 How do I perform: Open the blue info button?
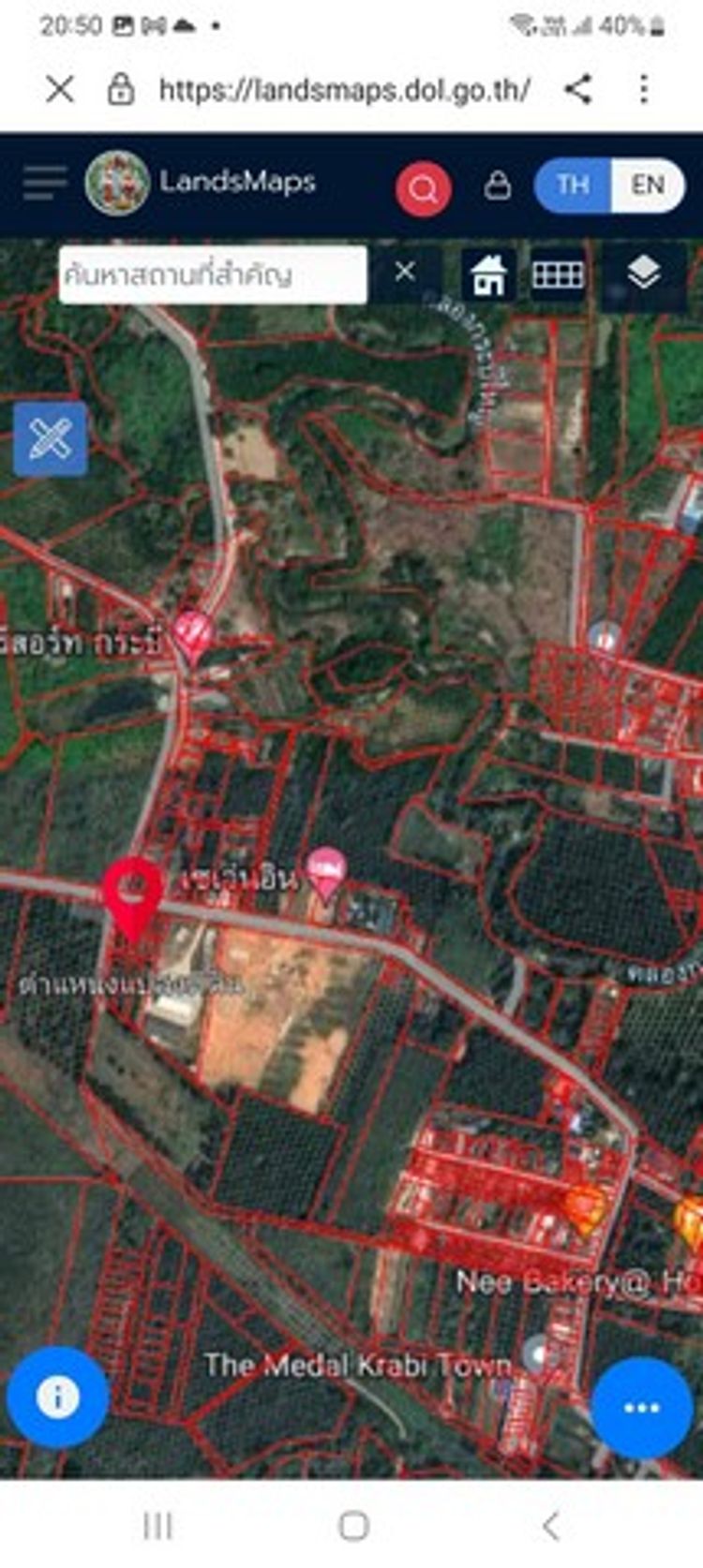[x=57, y=1397]
